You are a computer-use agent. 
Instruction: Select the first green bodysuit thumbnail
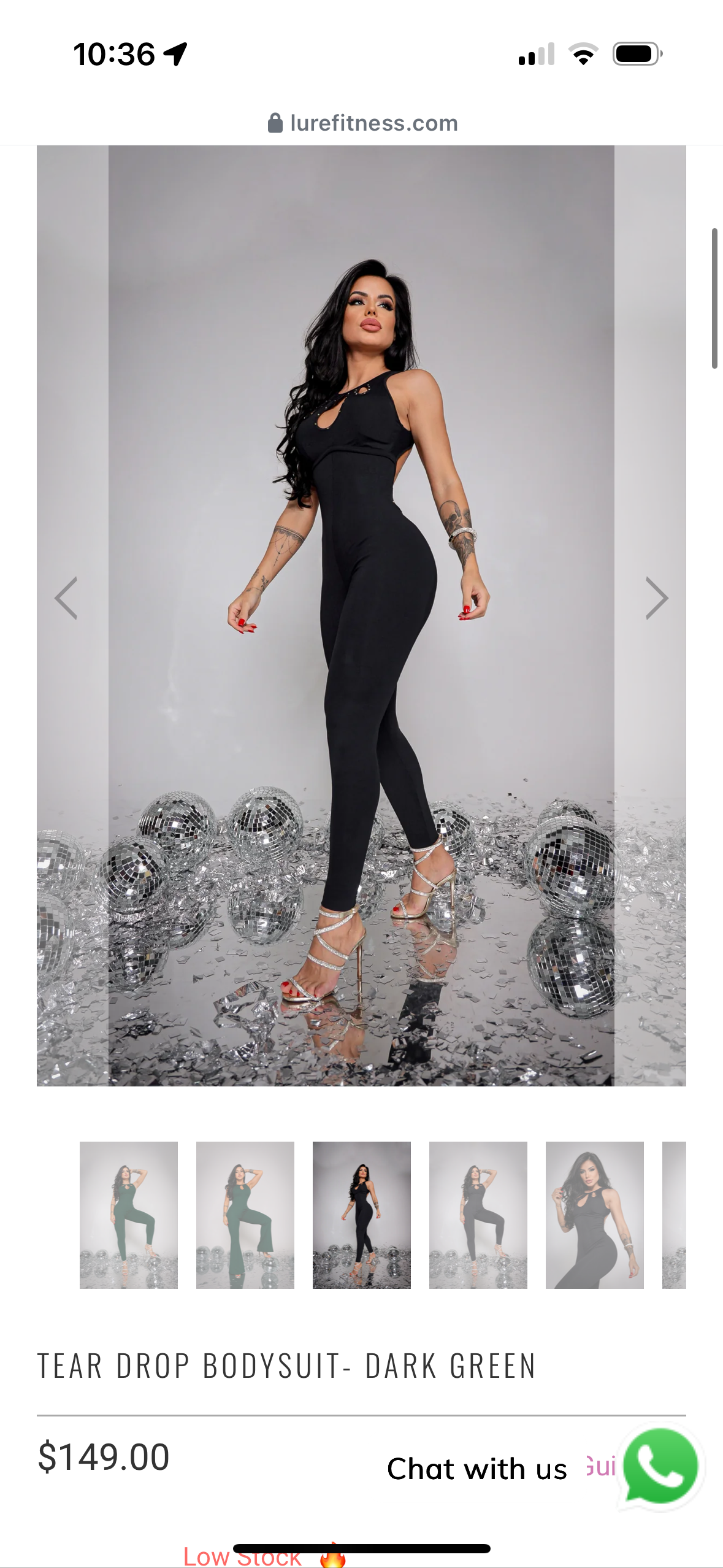(129, 1215)
